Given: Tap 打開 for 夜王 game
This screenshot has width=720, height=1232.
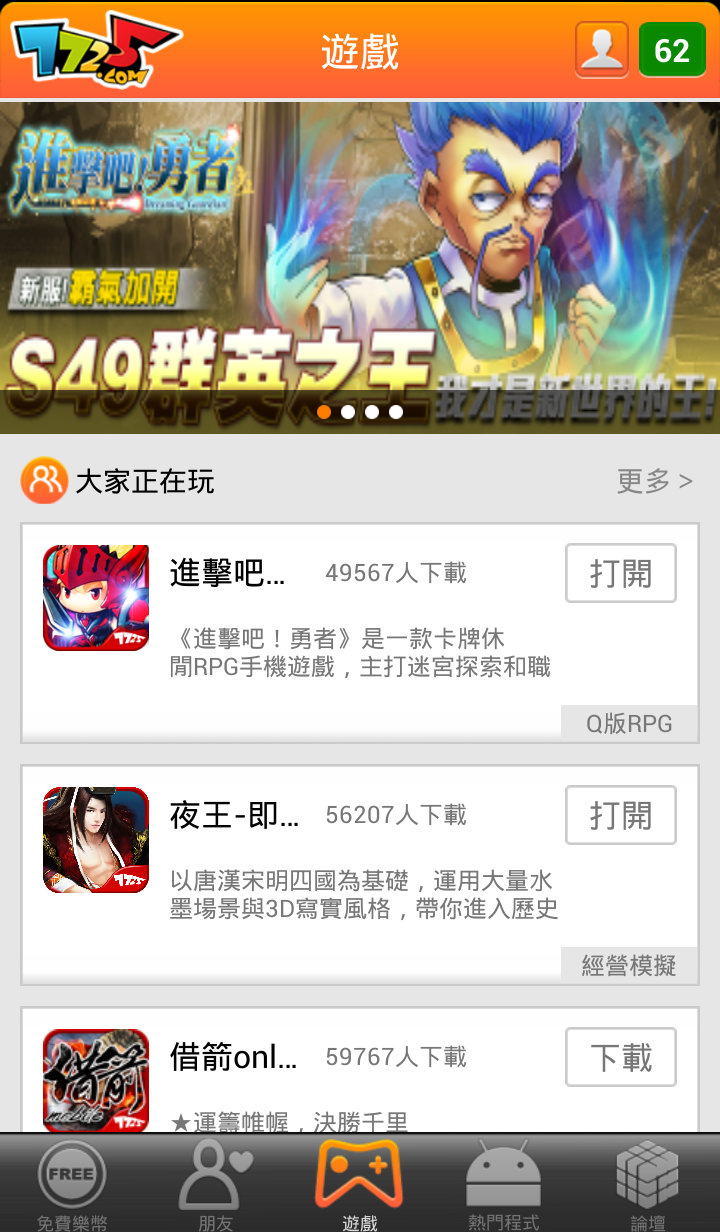Looking at the screenshot, I should point(621,815).
